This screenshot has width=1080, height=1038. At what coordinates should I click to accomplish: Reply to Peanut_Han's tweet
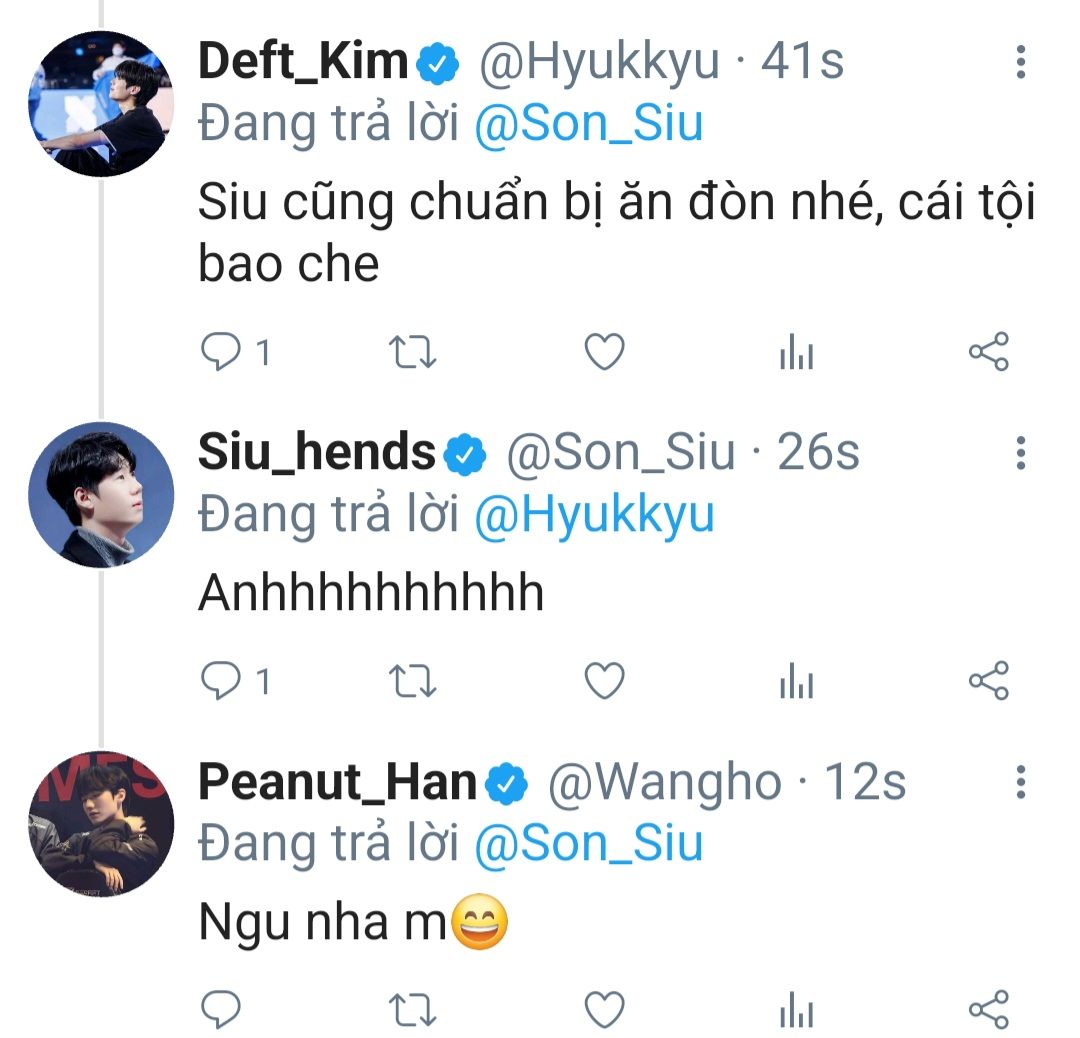(x=220, y=1010)
